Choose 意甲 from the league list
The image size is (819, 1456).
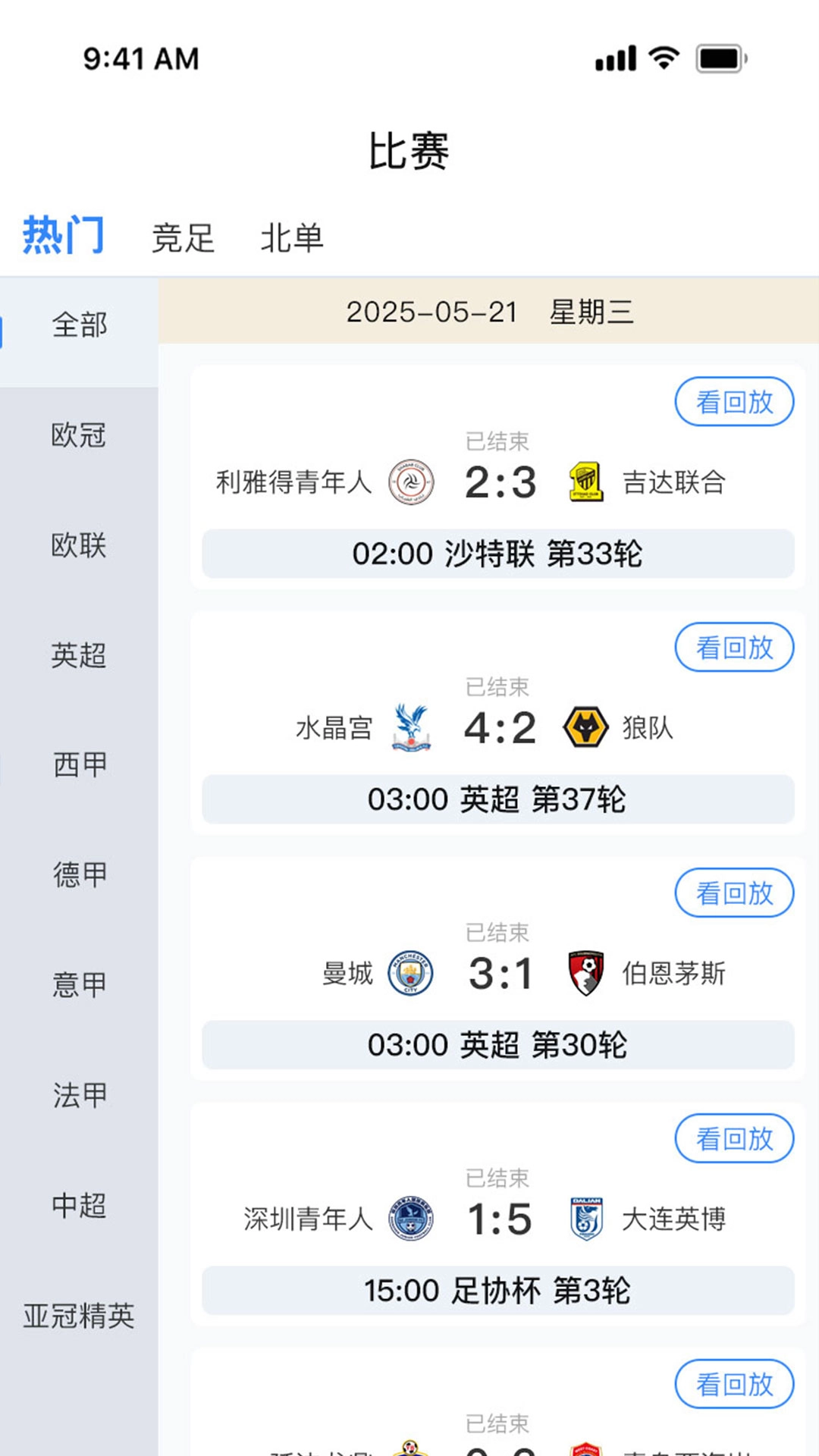(x=79, y=985)
